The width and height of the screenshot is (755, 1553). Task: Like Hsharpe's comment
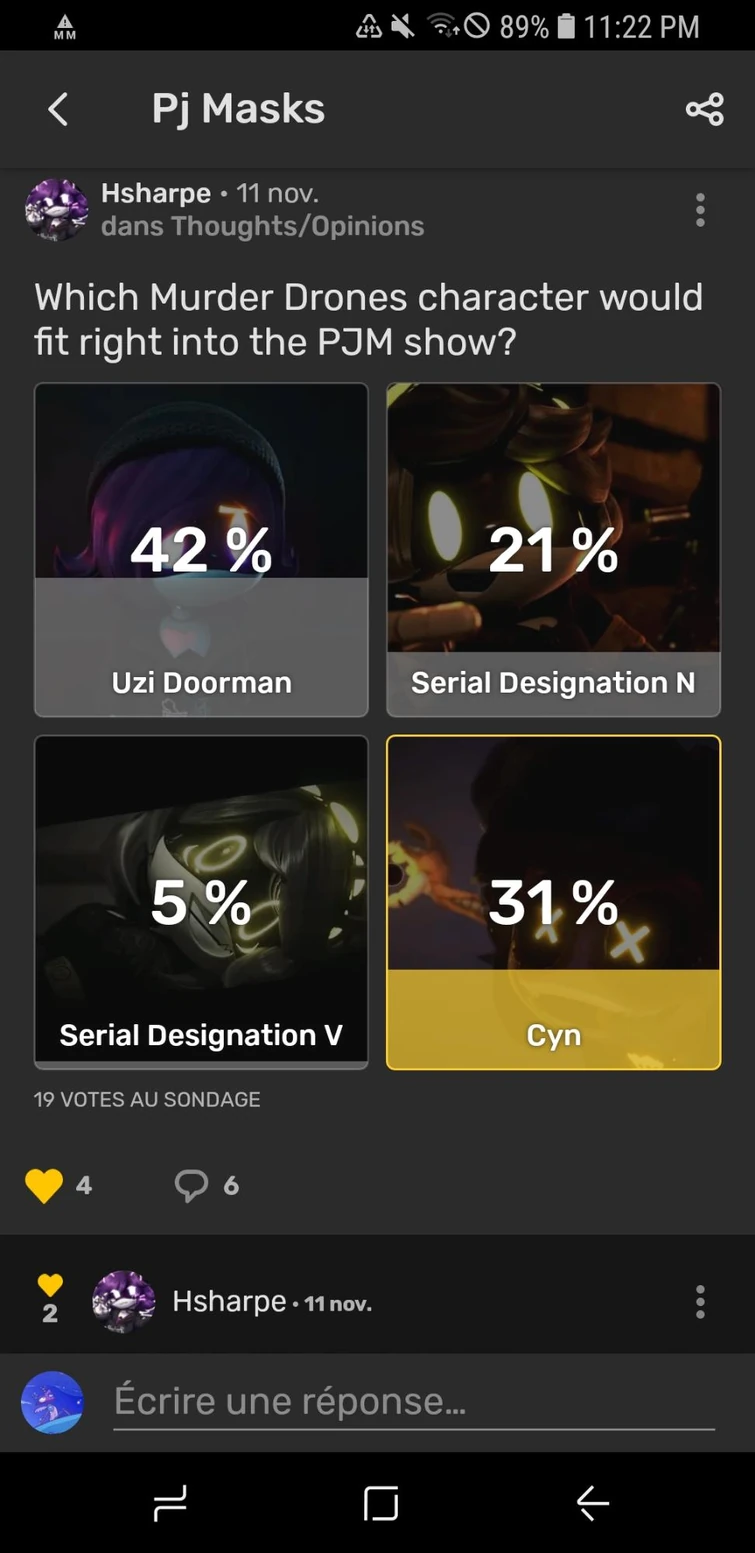[x=50, y=1285]
